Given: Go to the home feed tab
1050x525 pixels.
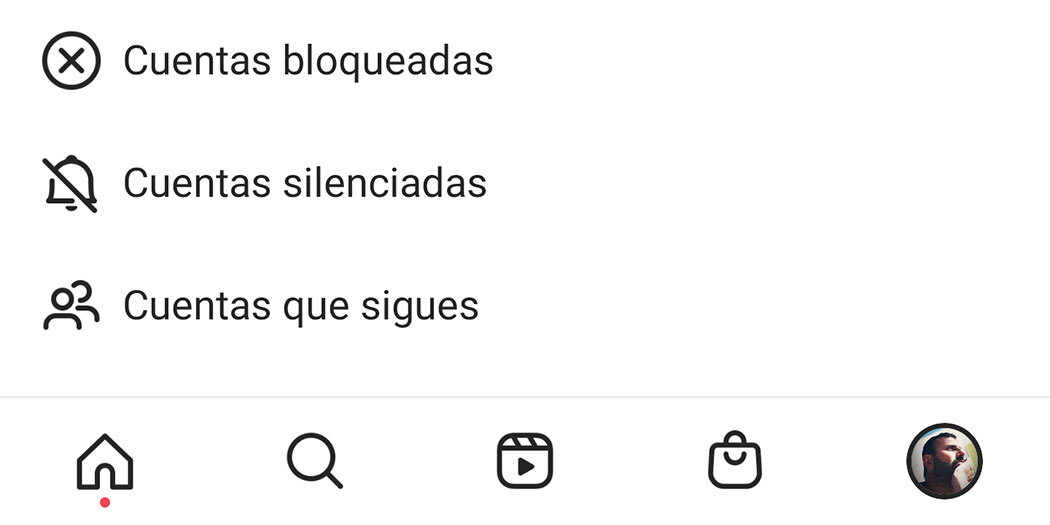Looking at the screenshot, I should (x=105, y=462).
